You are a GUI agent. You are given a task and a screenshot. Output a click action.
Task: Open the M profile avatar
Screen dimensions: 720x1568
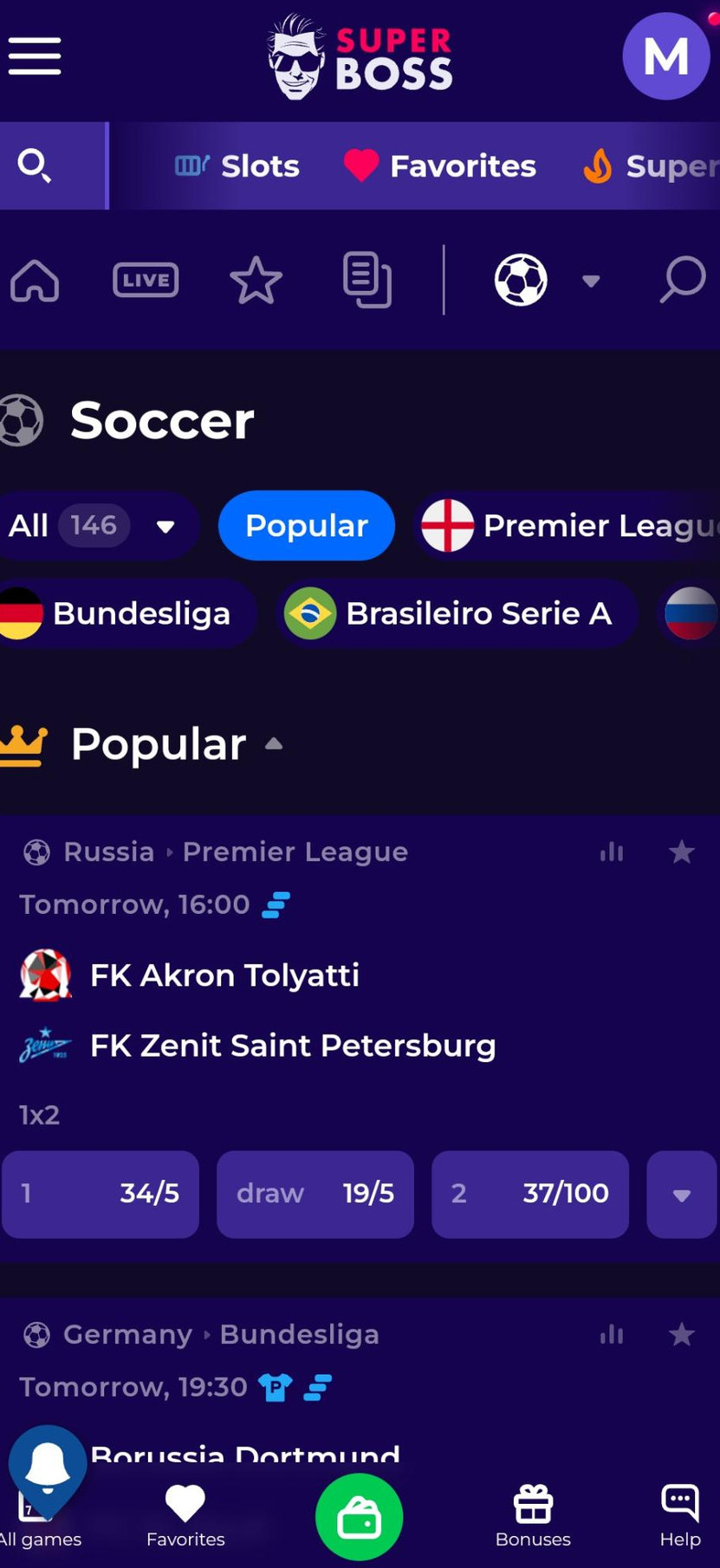[665, 56]
